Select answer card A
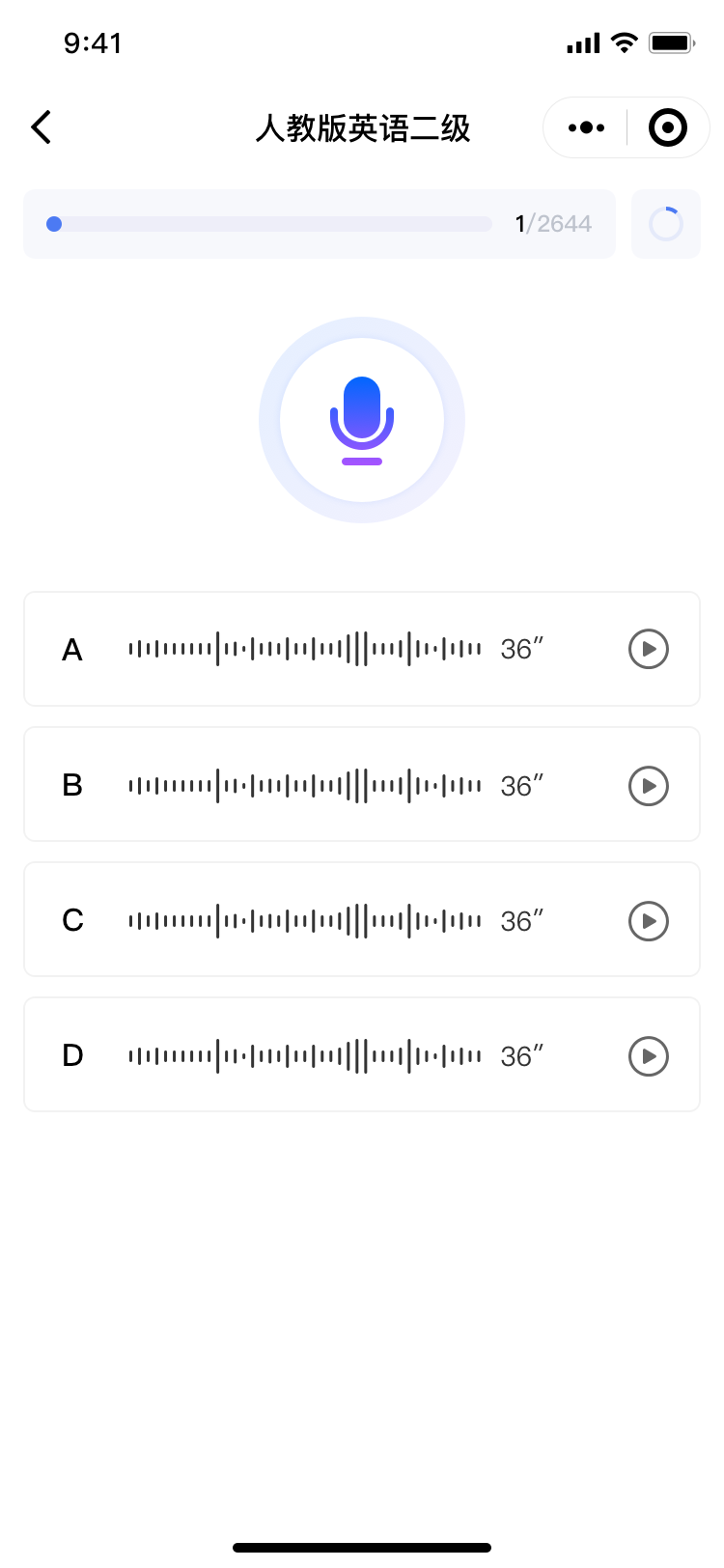Image resolution: width=724 pixels, height=1568 pixels. [x=362, y=649]
